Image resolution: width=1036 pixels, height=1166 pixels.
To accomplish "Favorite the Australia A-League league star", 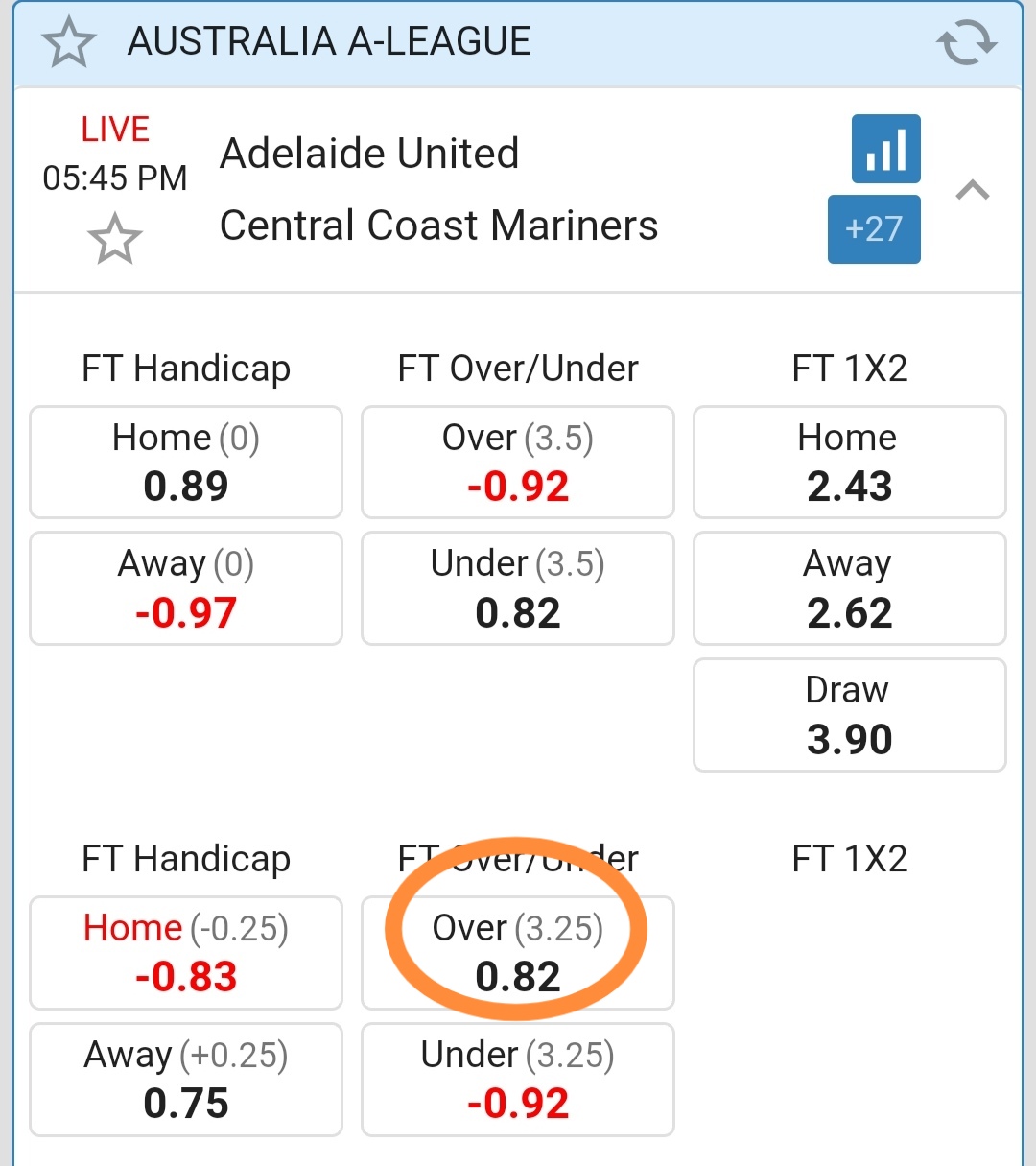I will [69, 43].
